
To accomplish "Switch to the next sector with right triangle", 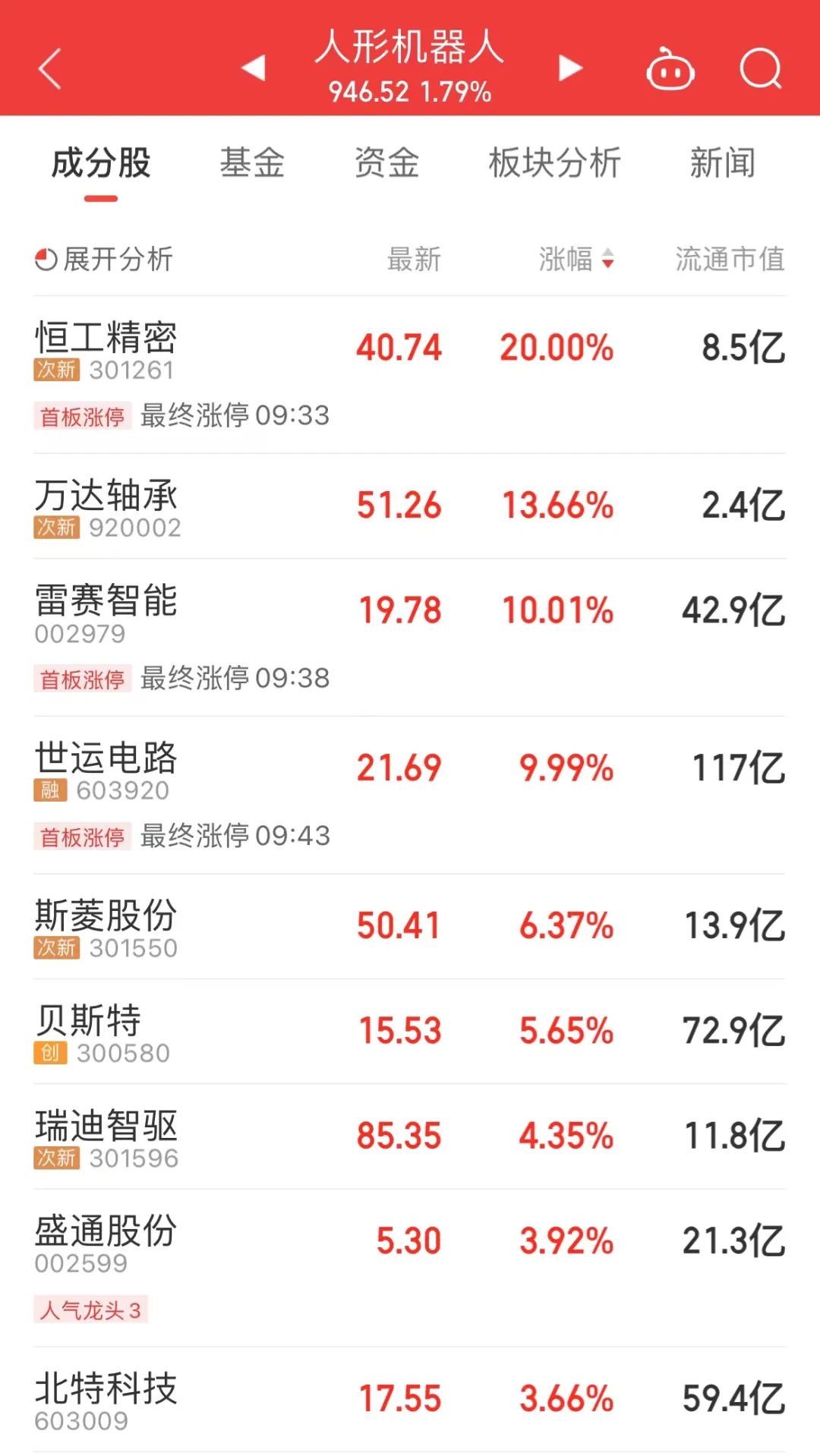I will click(x=570, y=68).
